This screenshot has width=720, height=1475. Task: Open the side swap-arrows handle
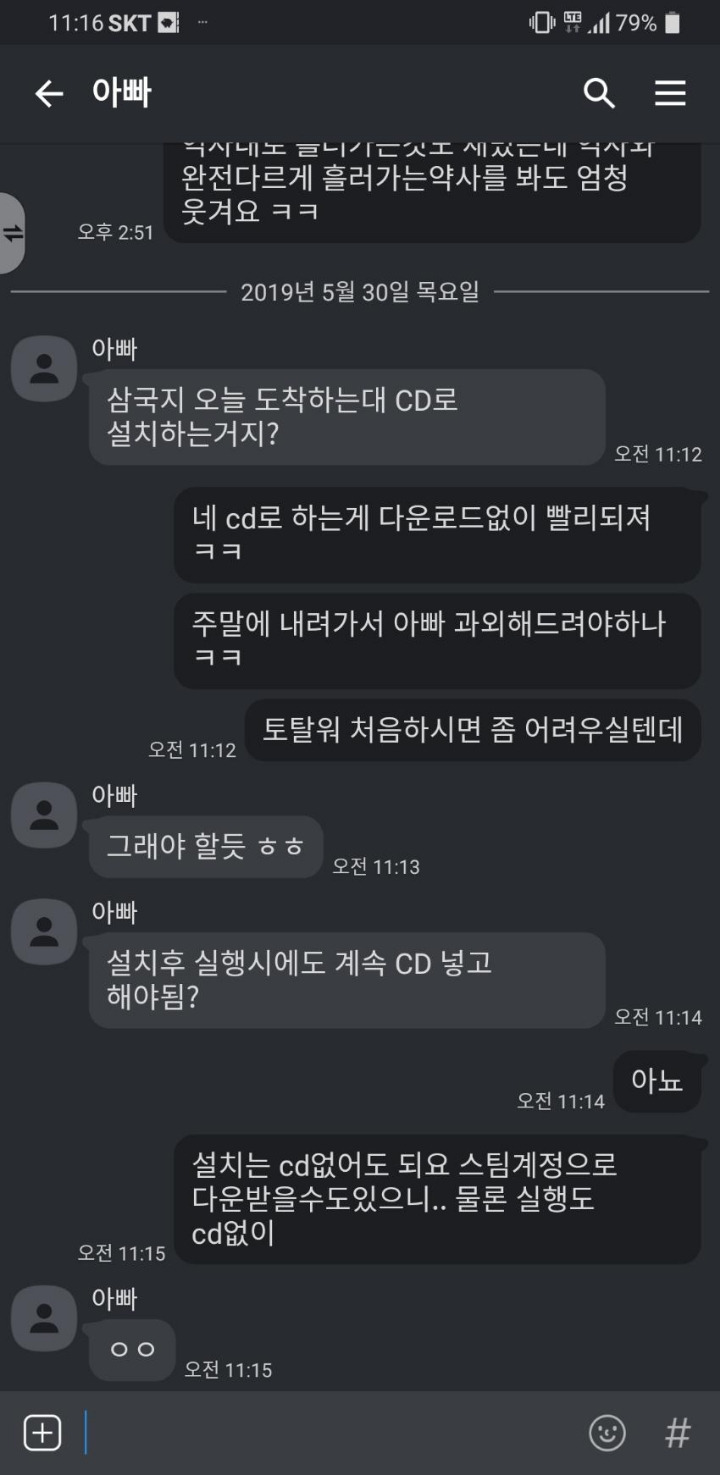pos(12,233)
